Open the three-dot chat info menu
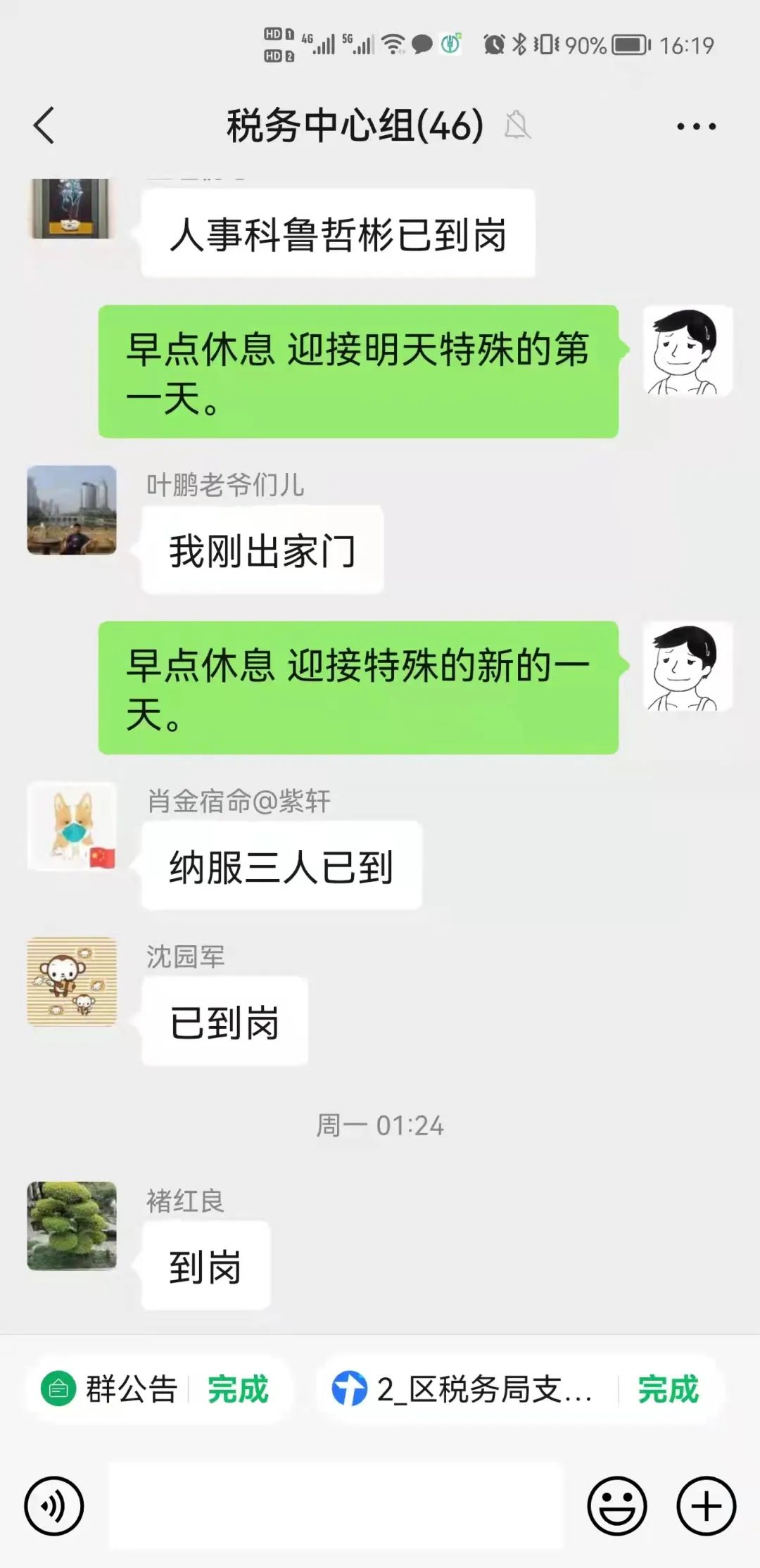Screen dimensions: 760x1568 pyautogui.click(x=696, y=127)
